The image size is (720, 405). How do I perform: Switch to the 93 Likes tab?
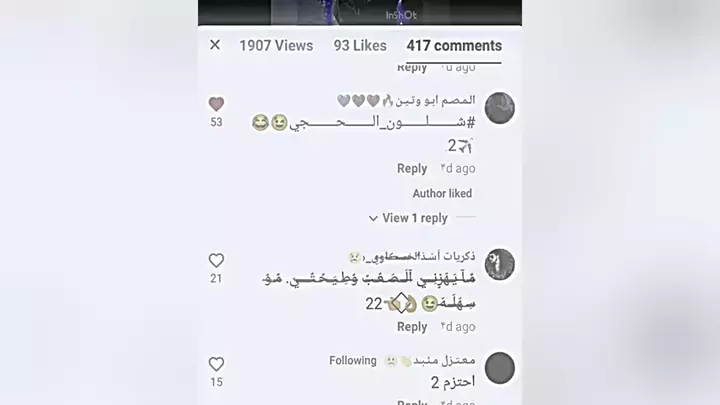(x=360, y=46)
